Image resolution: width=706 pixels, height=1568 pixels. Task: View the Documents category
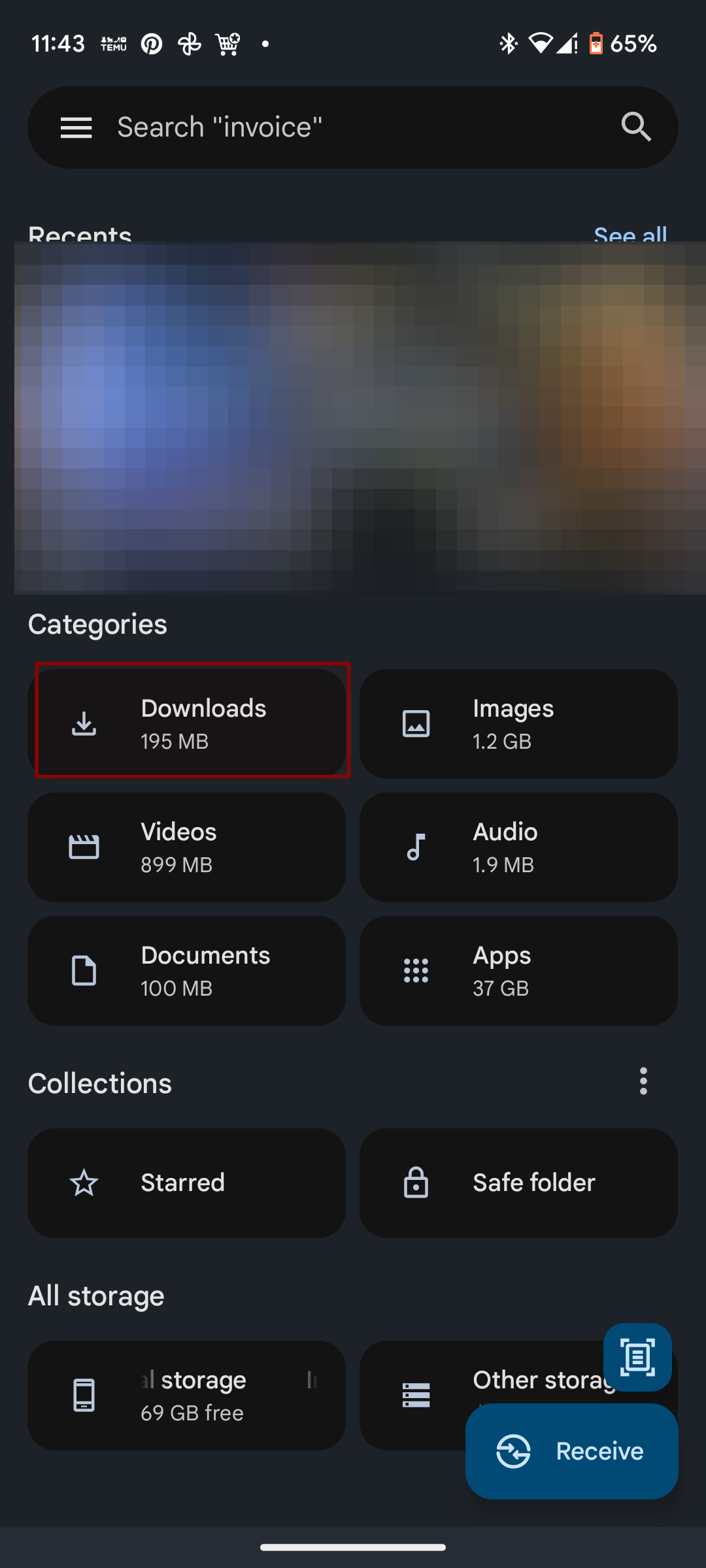click(x=187, y=971)
